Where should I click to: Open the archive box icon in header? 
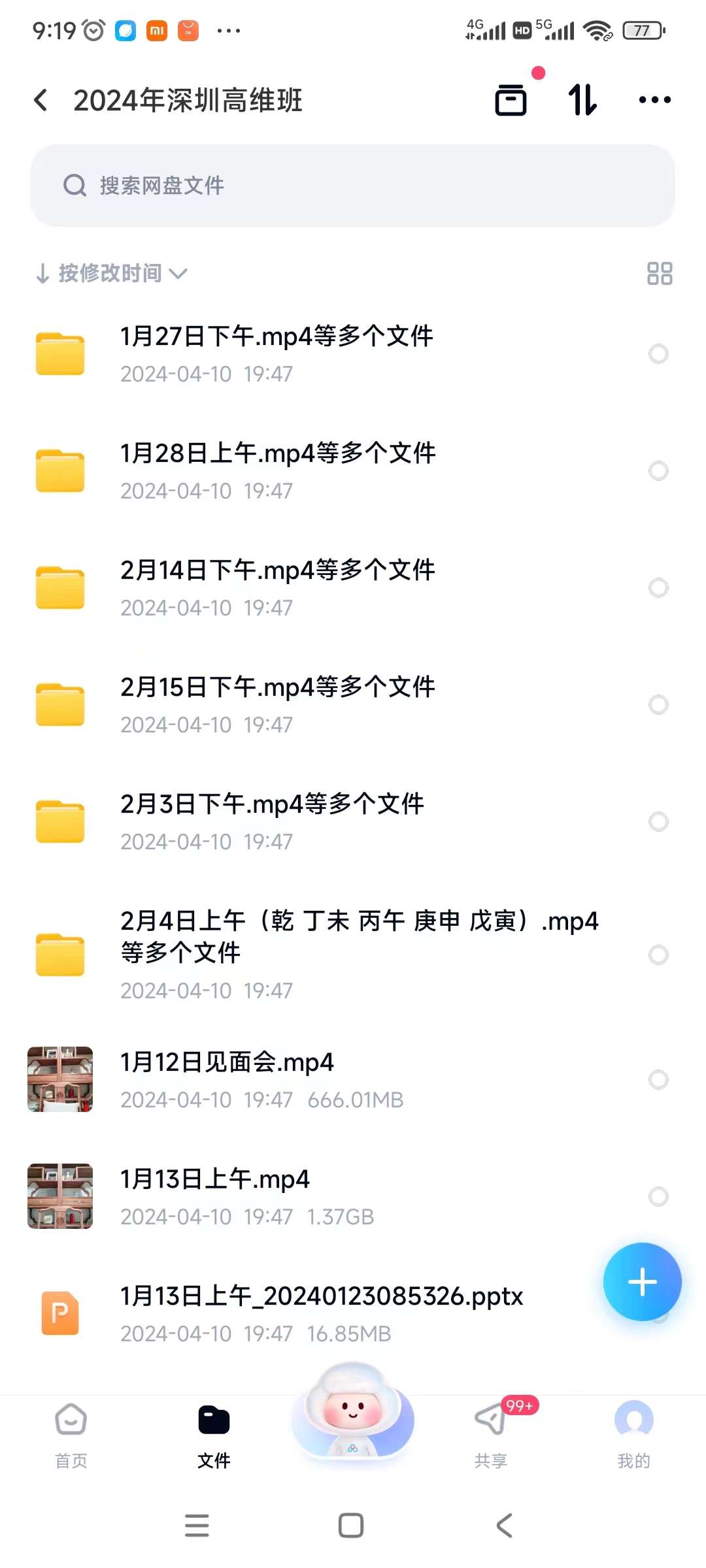(511, 101)
